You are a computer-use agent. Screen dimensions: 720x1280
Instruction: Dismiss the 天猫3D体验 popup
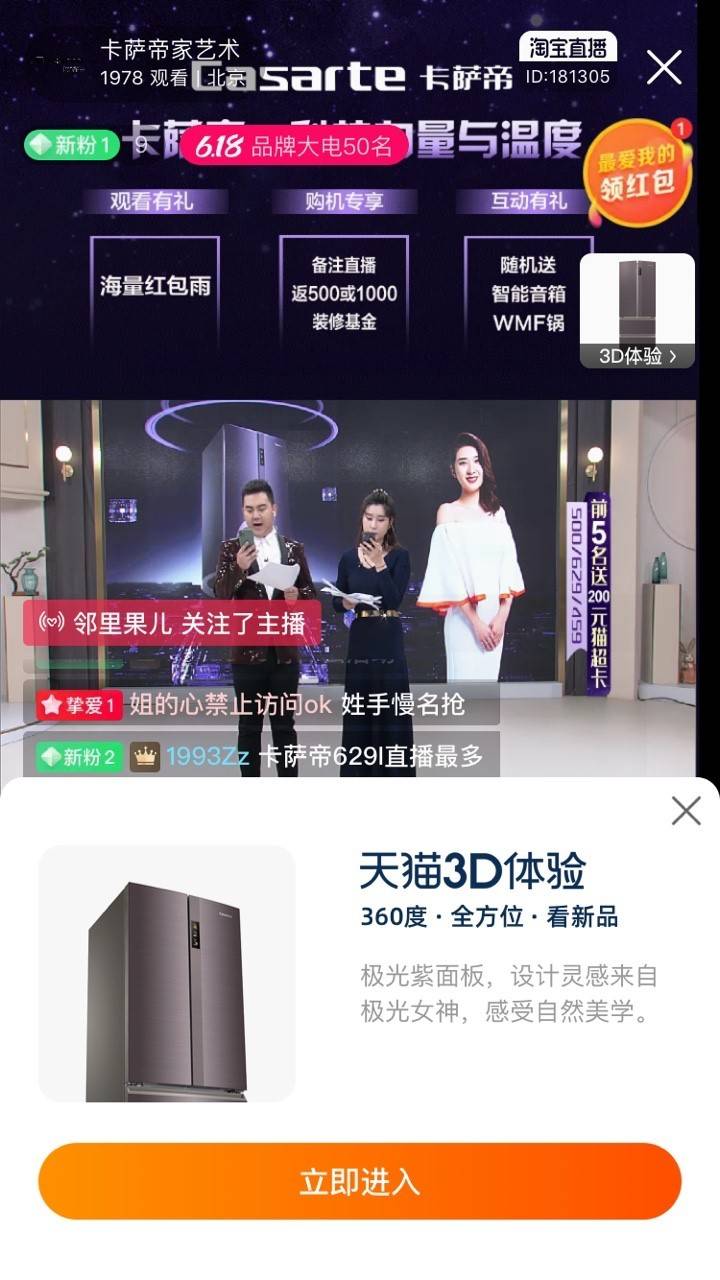686,810
